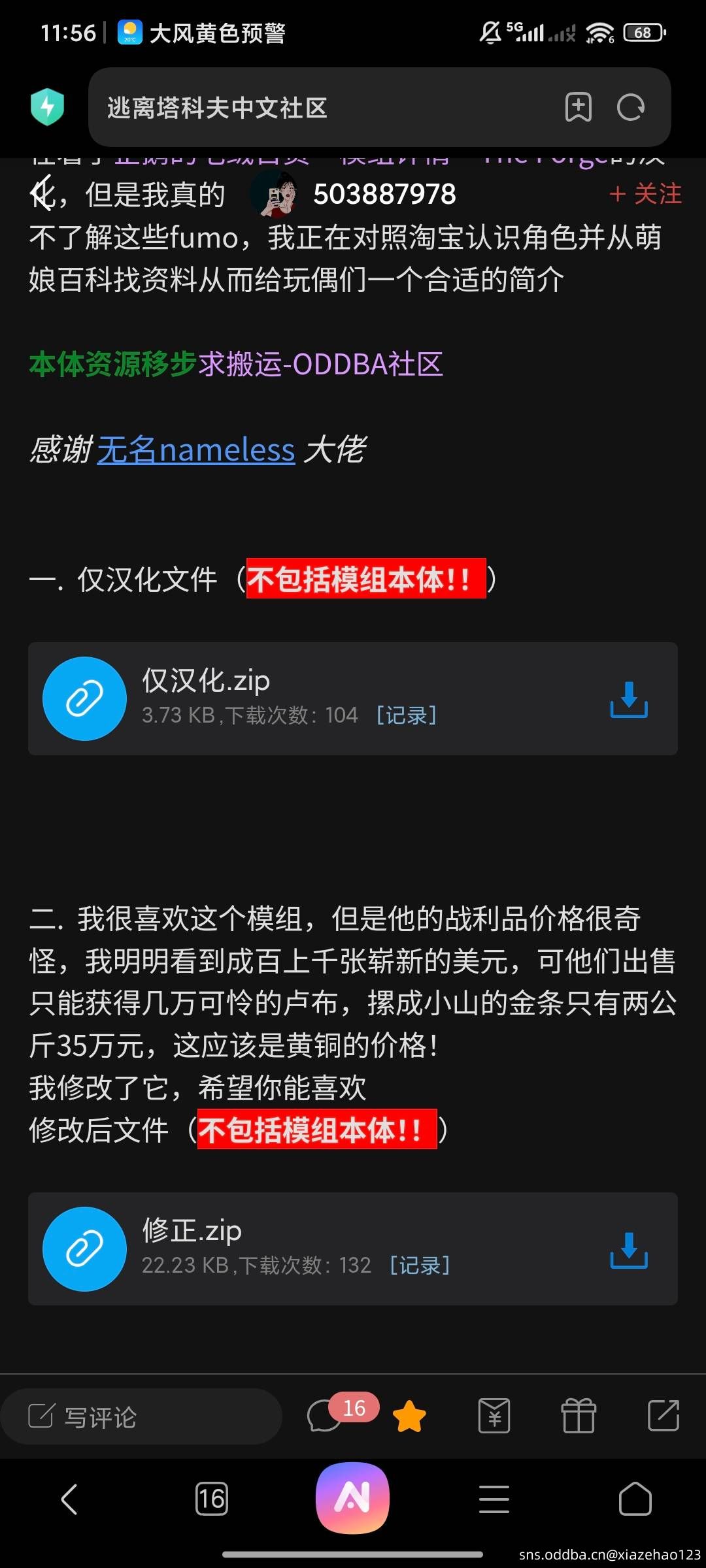View download records for 仅汉化.zip

406,715
